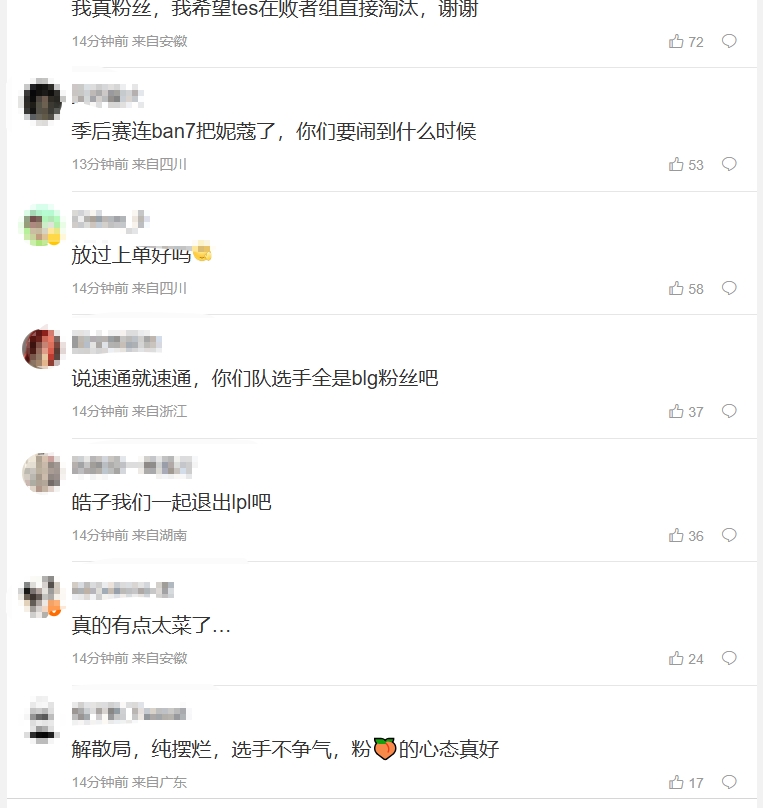Reply to the 放过上单好吗 comment
763x808 pixels.
coord(729,288)
